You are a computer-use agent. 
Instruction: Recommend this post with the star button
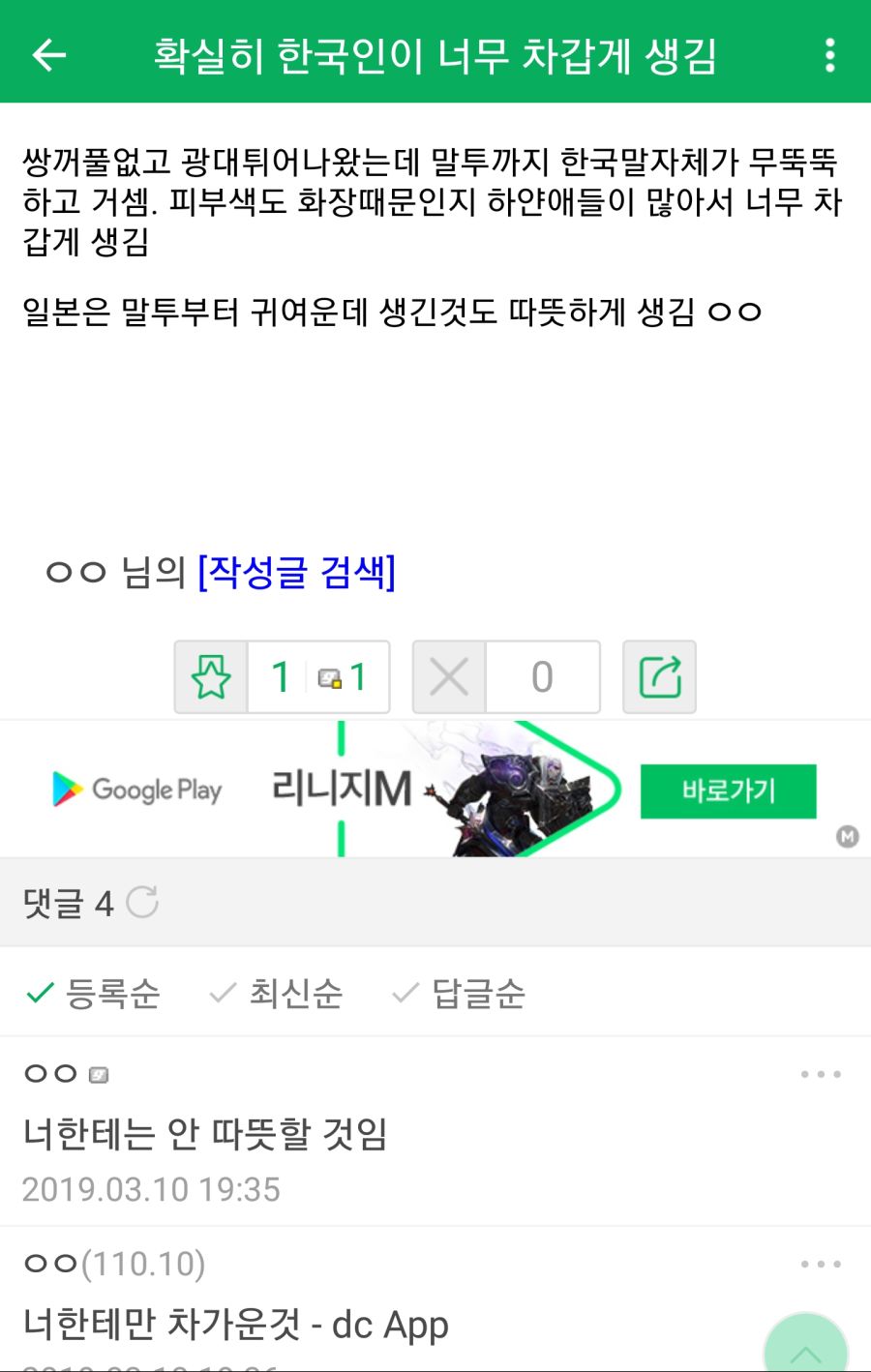211,676
